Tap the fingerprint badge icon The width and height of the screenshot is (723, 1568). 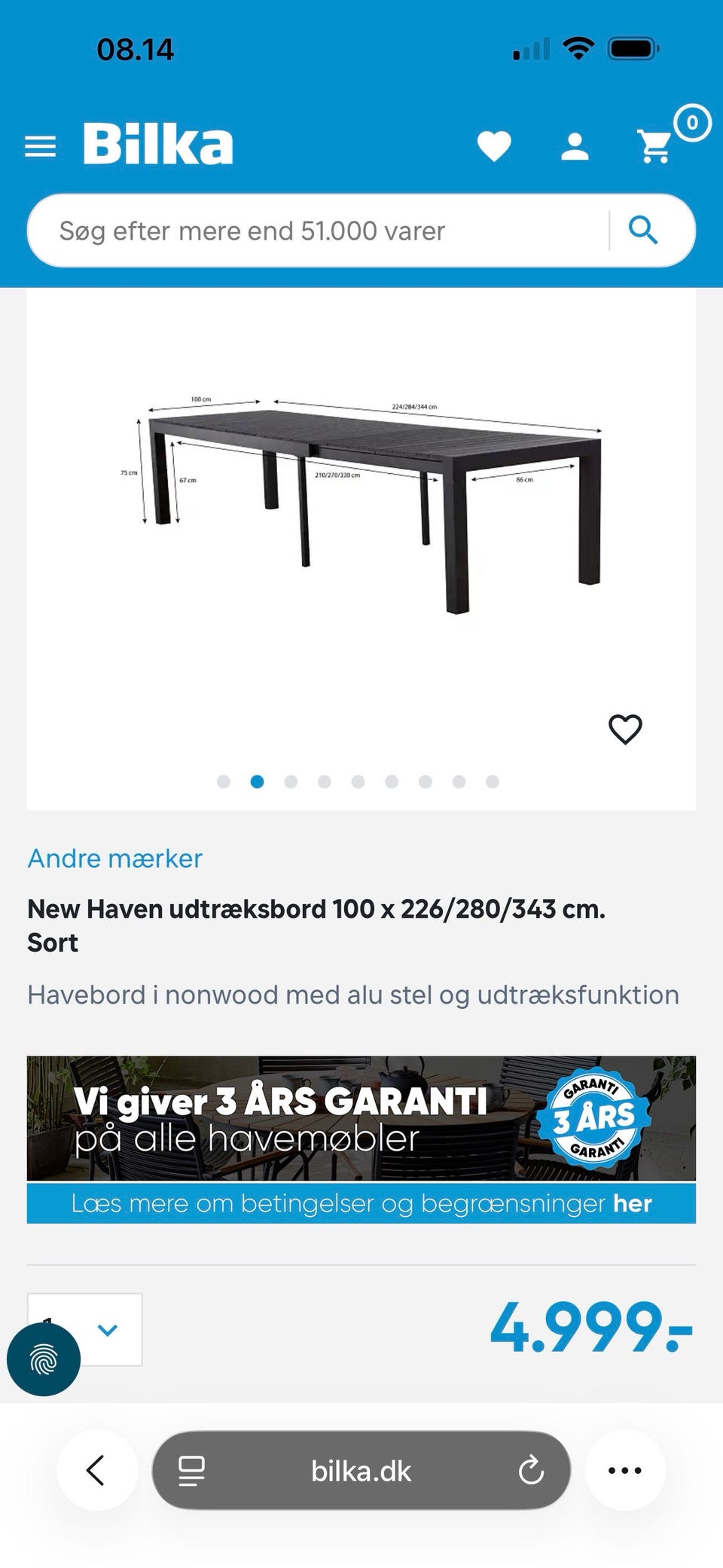click(x=43, y=1359)
